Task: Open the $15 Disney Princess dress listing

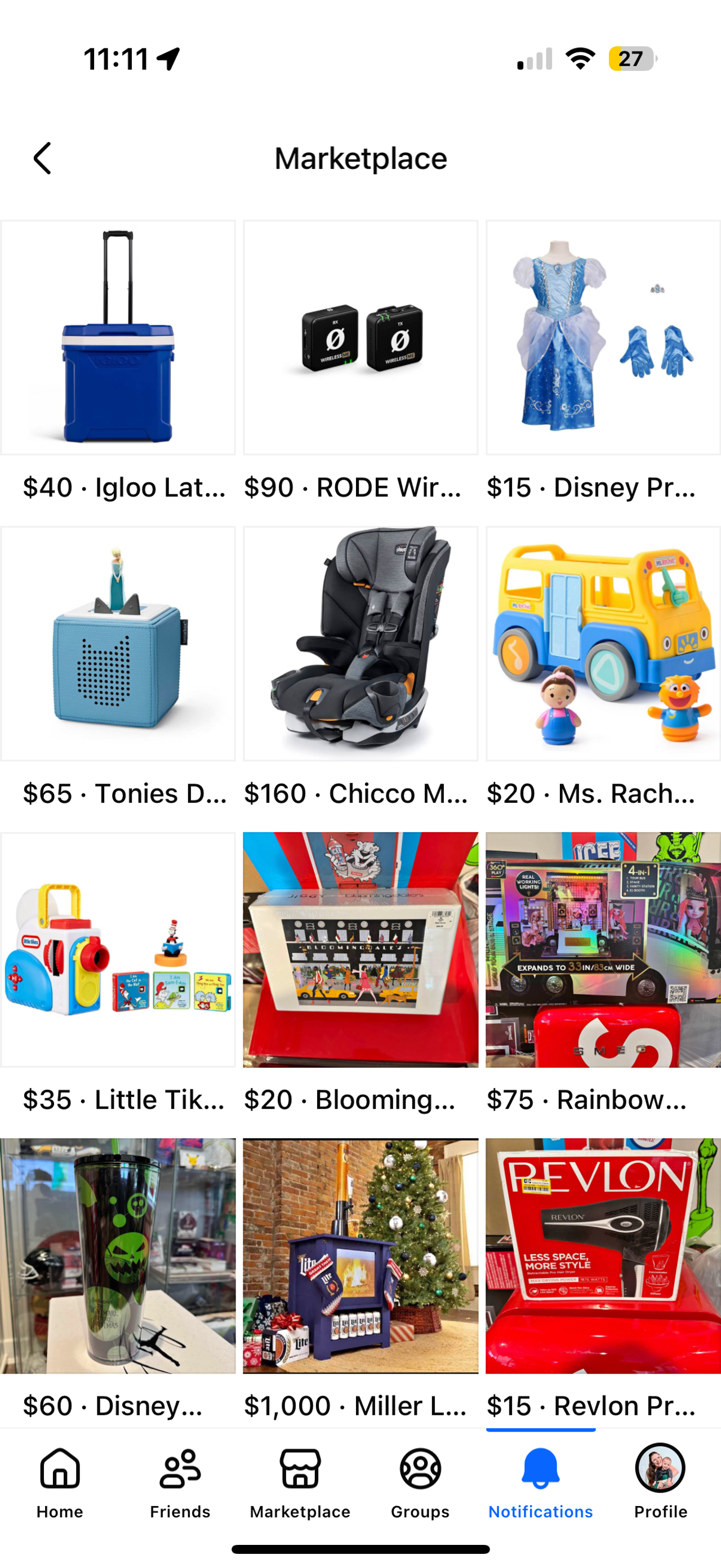Action: [x=603, y=338]
